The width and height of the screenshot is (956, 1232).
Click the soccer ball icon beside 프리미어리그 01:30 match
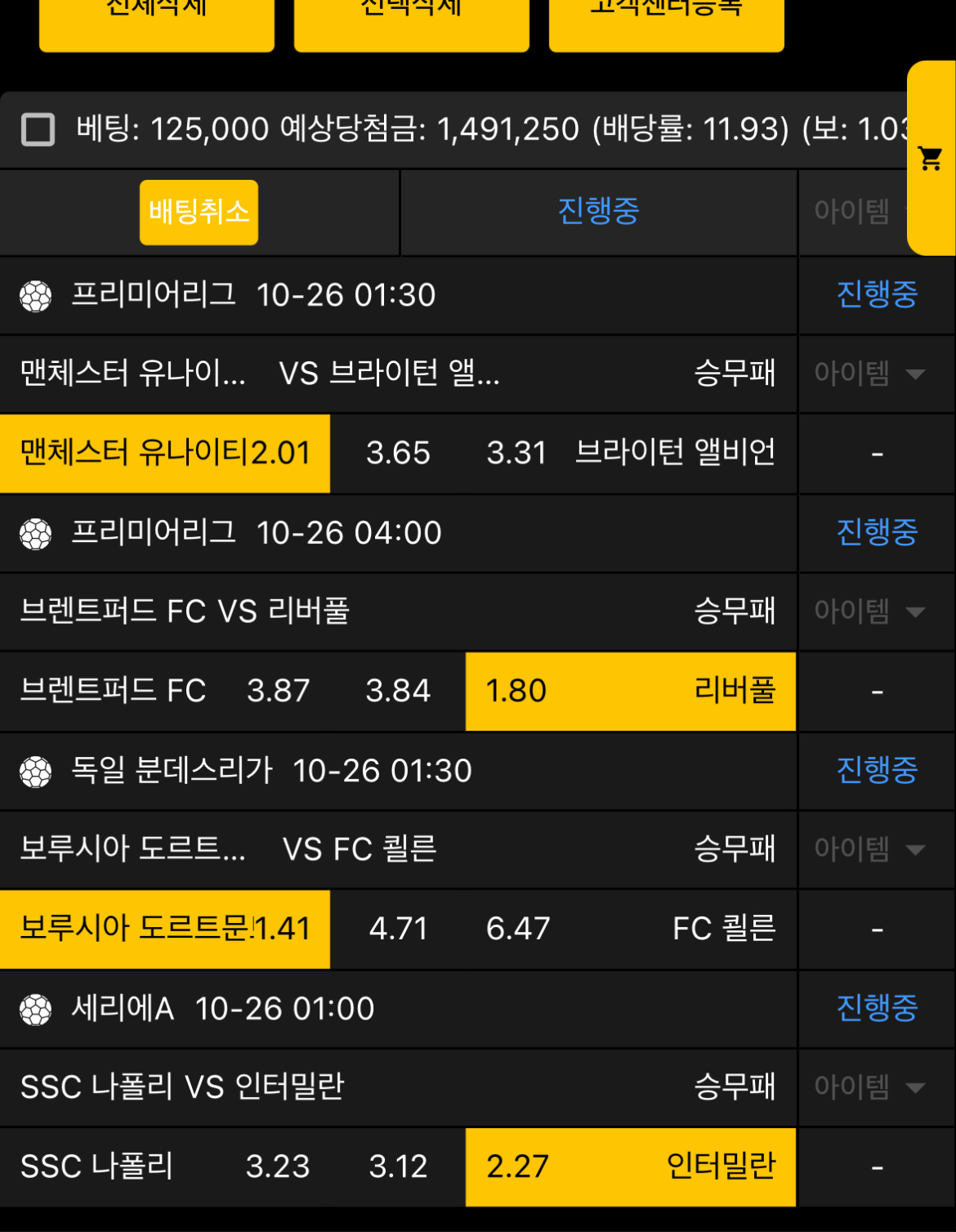click(34, 295)
